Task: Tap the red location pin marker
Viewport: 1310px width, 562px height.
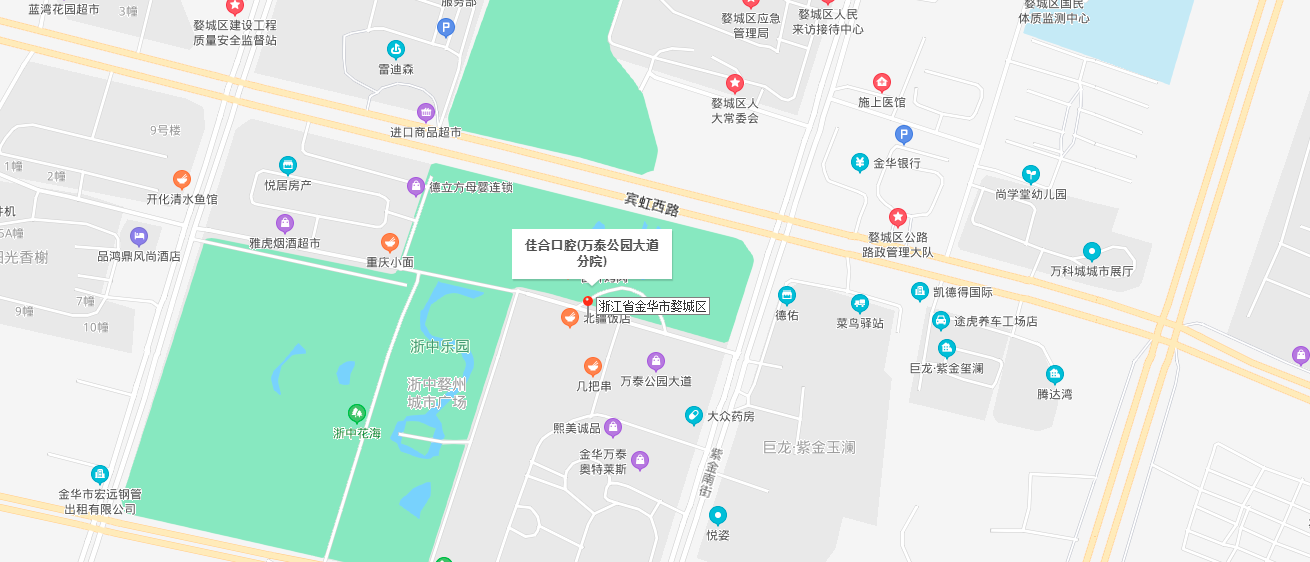Action: [x=587, y=302]
